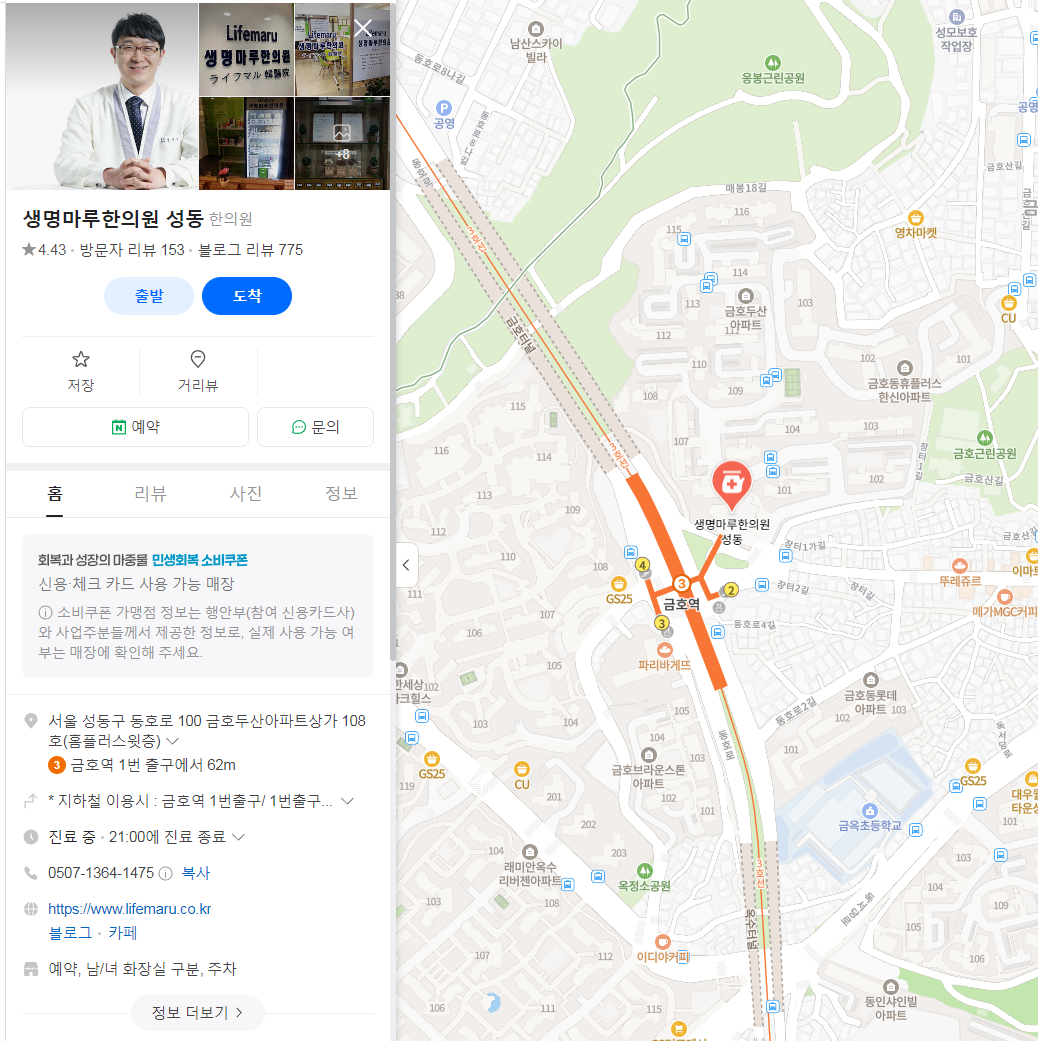Open the lifemaru.co.kr website link
1038x1041 pixels.
130,909
